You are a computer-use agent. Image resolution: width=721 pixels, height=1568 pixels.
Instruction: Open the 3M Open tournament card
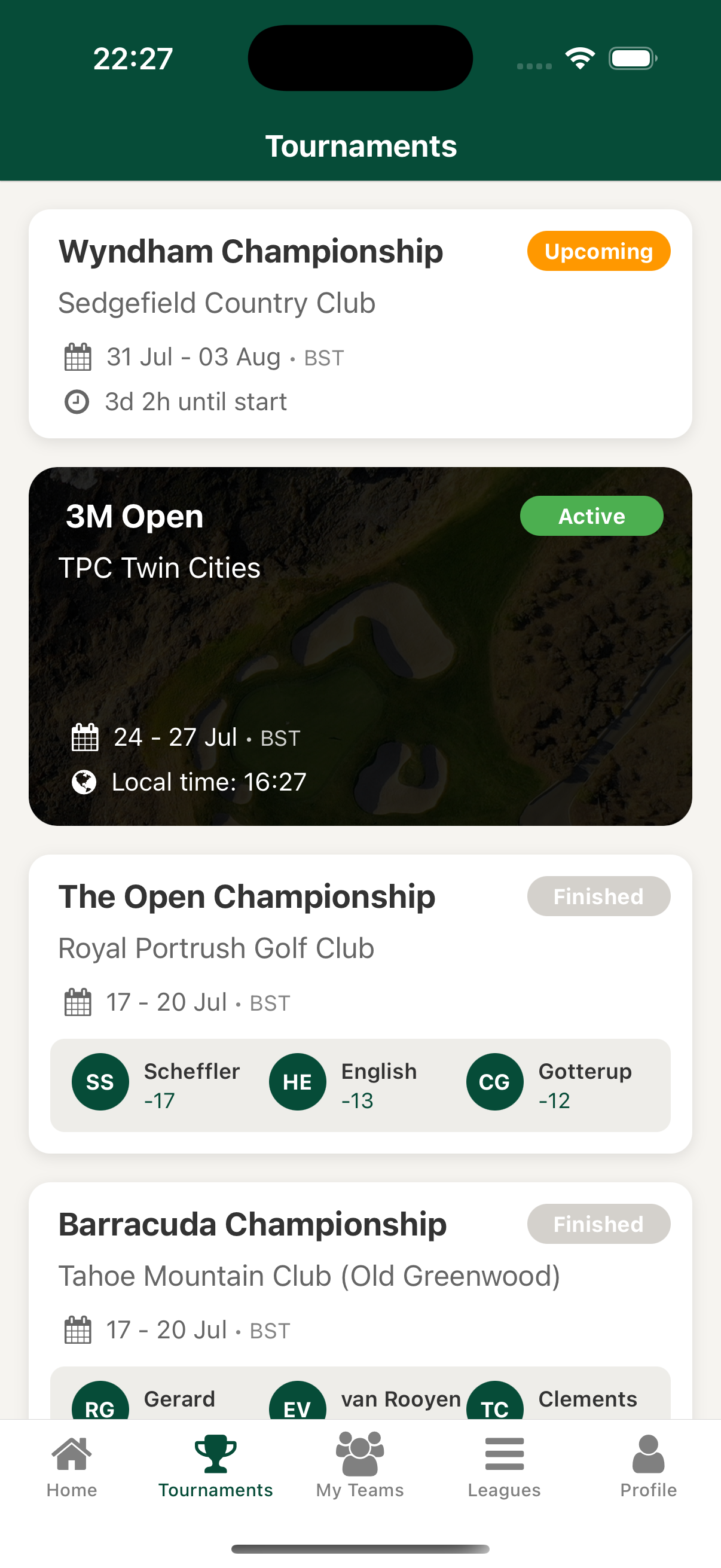360,645
